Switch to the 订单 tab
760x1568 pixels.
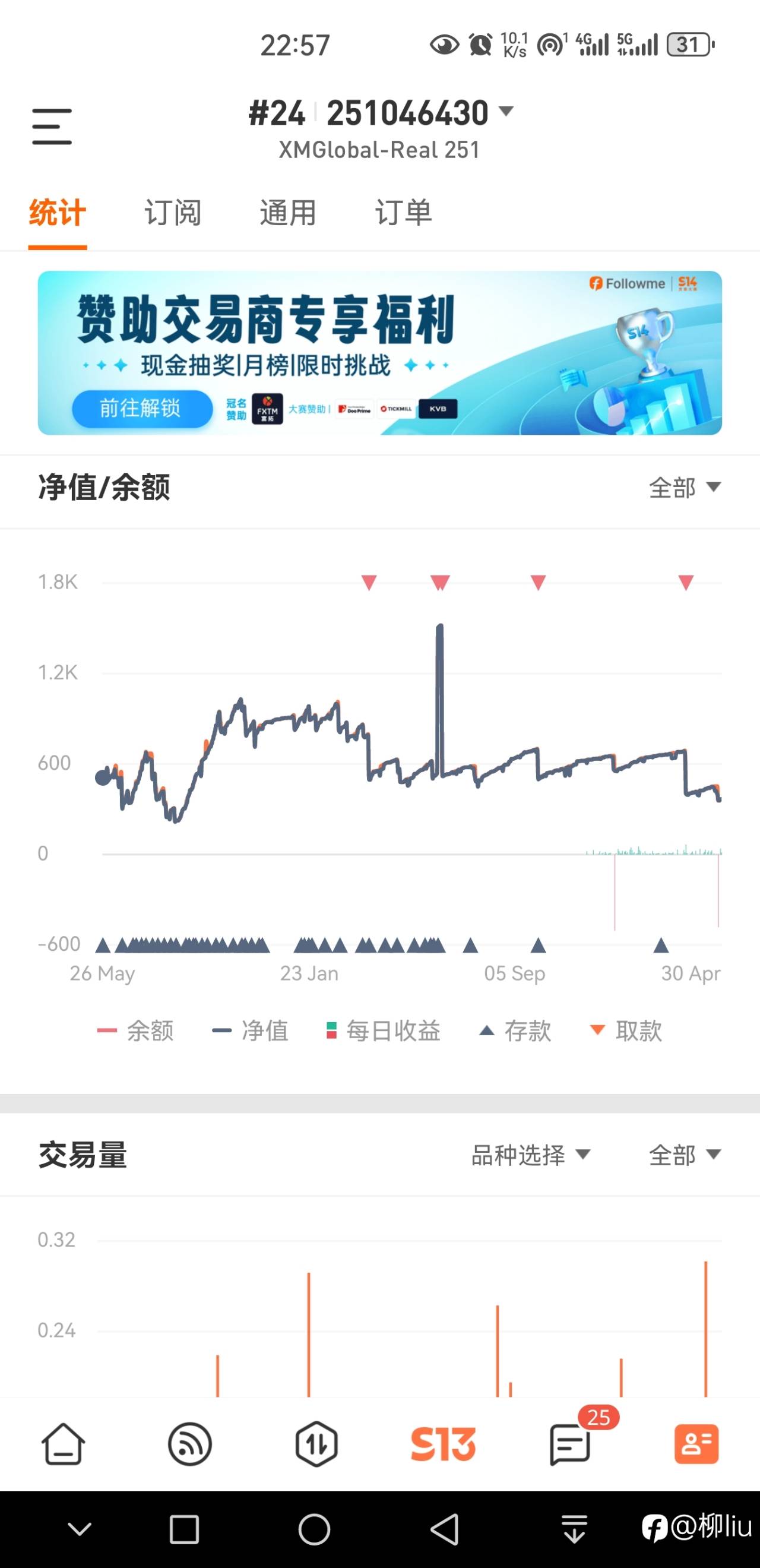(x=403, y=213)
